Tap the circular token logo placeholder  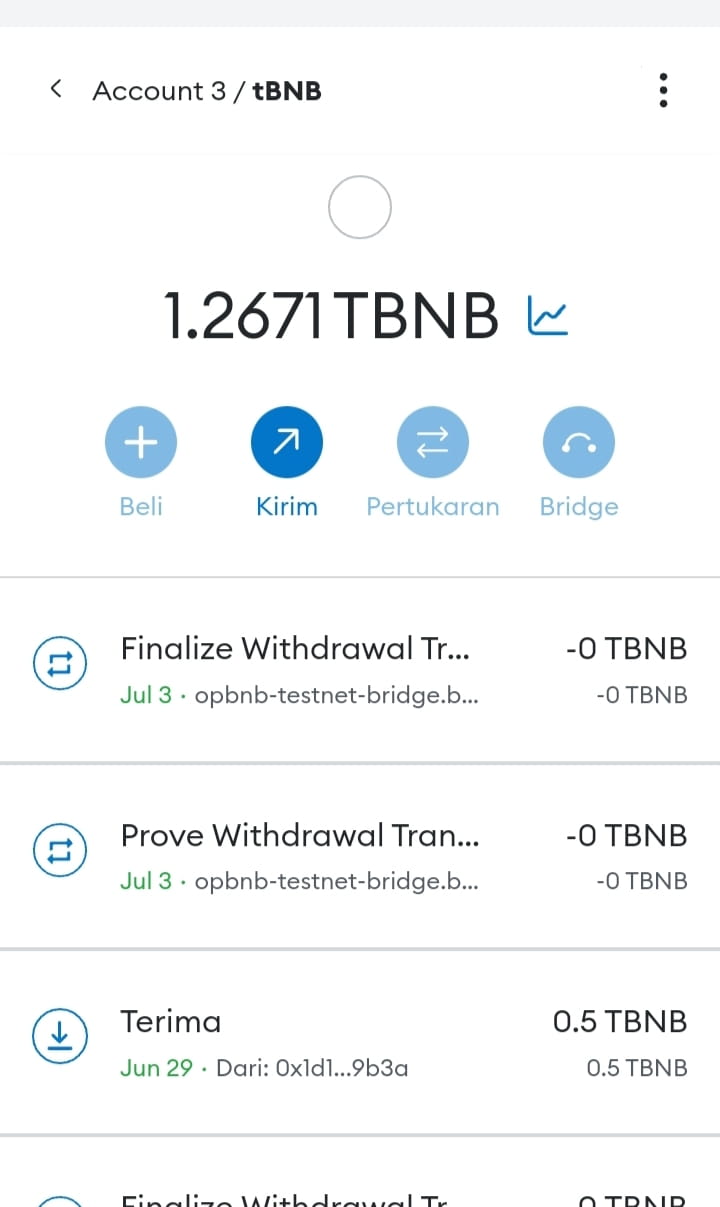[x=360, y=207]
